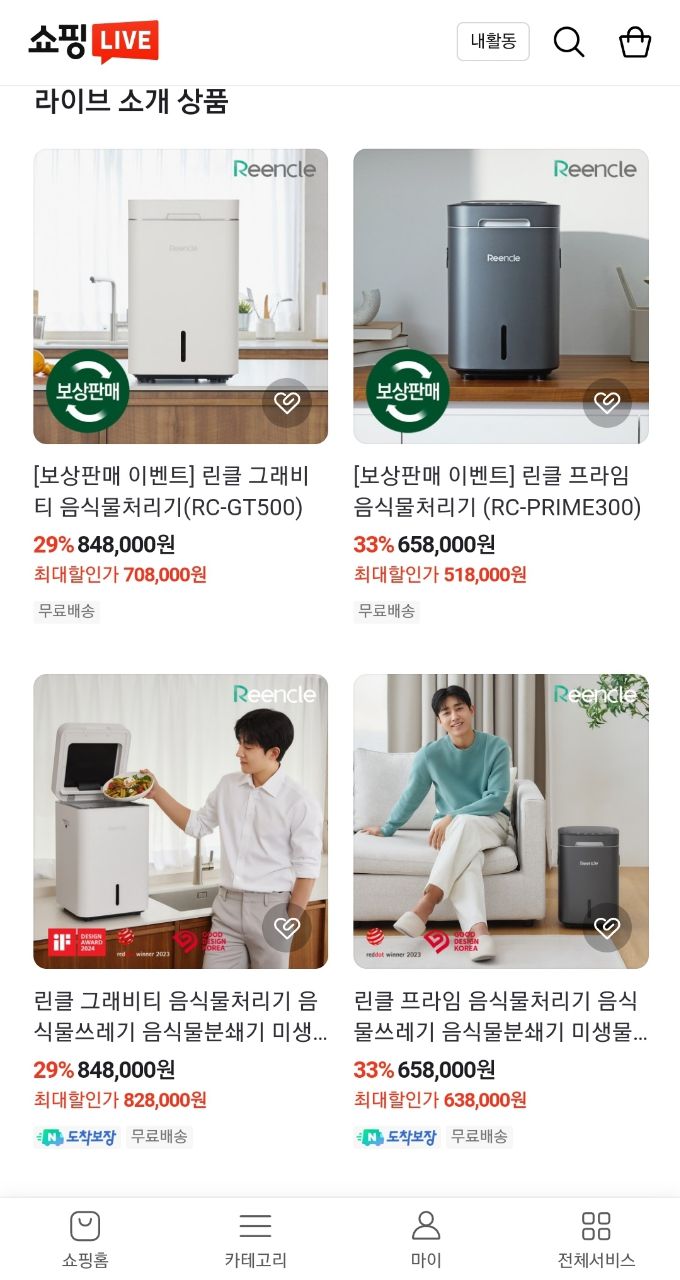680x1280 pixels.
Task: Open 린클 그래비티 음식물처리기 card priced 828,000원
Action: pyautogui.click(x=180, y=820)
